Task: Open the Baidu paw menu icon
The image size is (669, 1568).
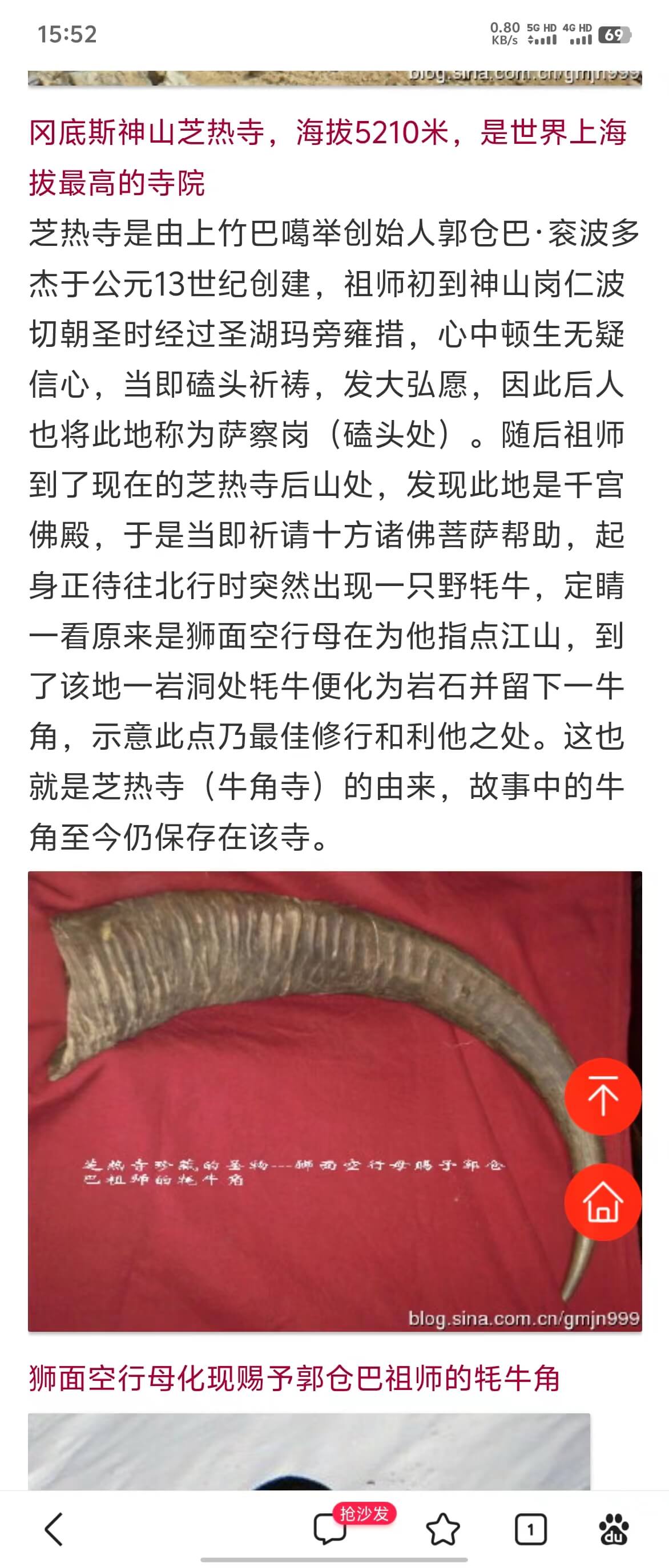Action: pyautogui.click(x=614, y=1529)
